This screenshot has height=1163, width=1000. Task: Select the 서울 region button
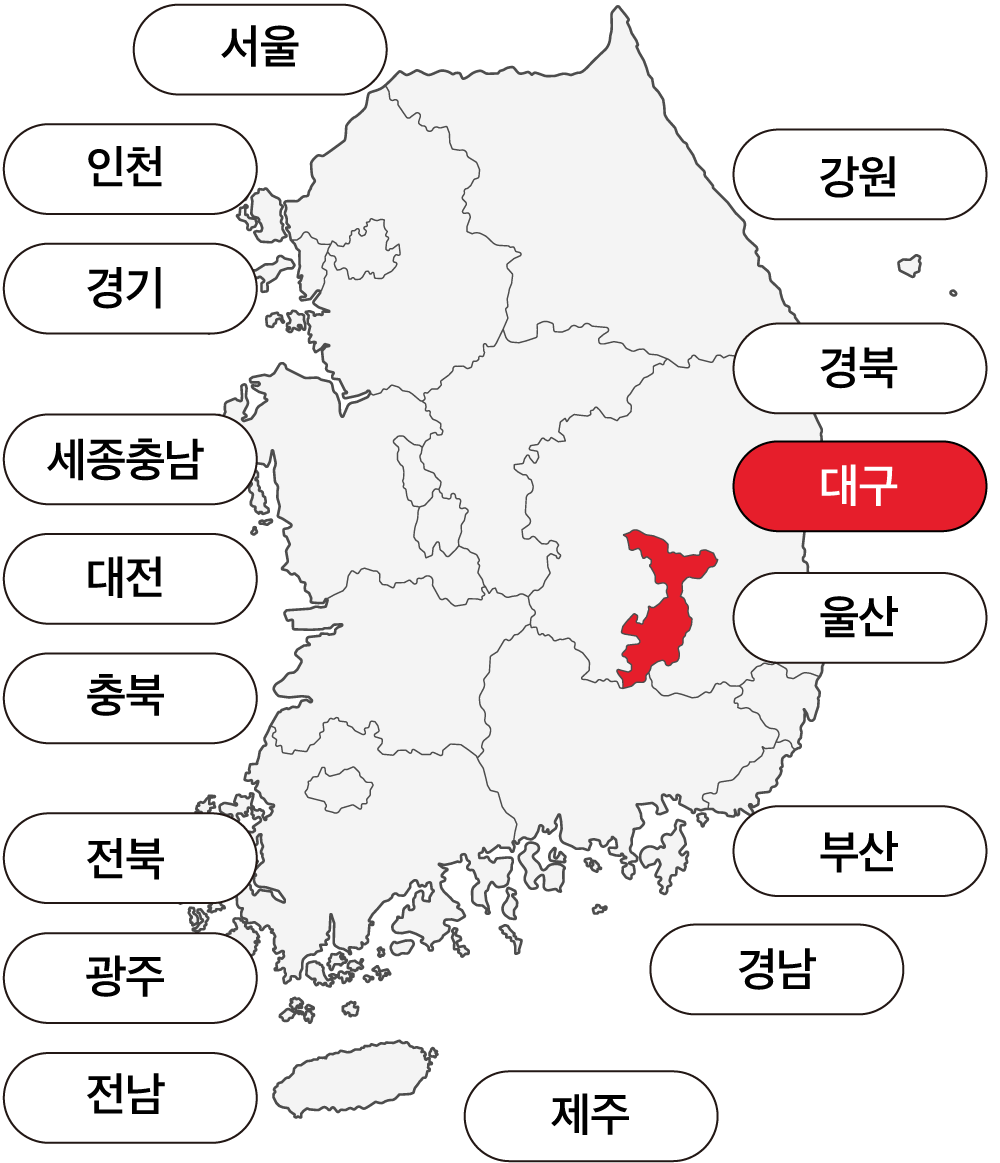260,49
